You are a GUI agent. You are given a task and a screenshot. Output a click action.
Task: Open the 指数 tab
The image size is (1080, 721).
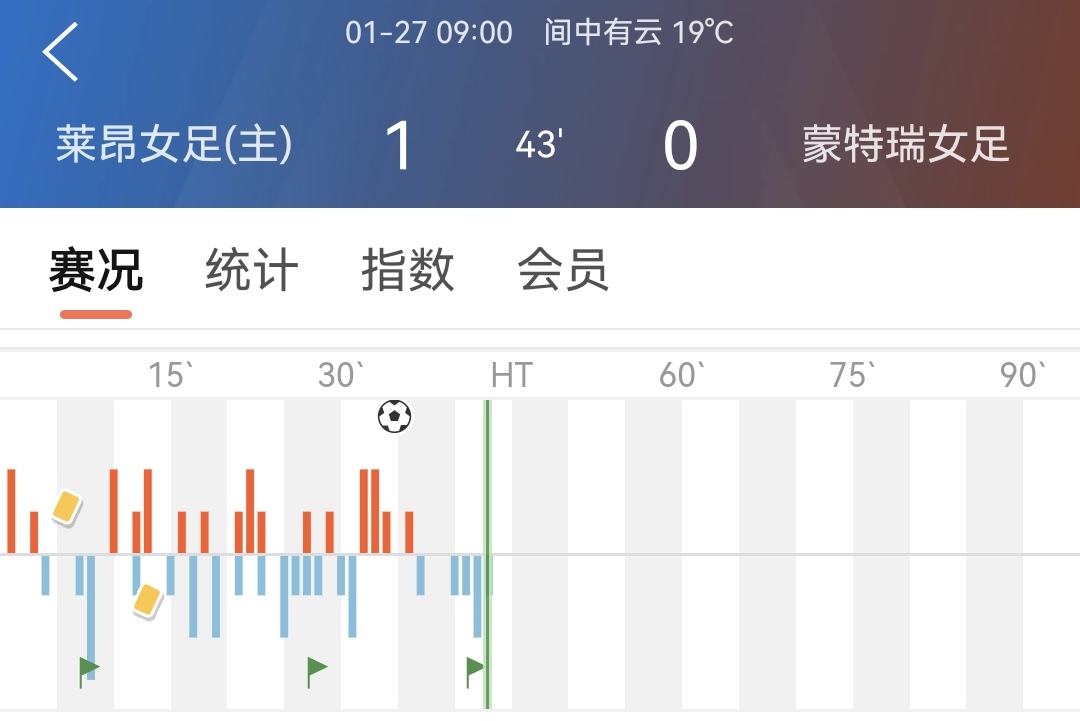[x=408, y=272]
